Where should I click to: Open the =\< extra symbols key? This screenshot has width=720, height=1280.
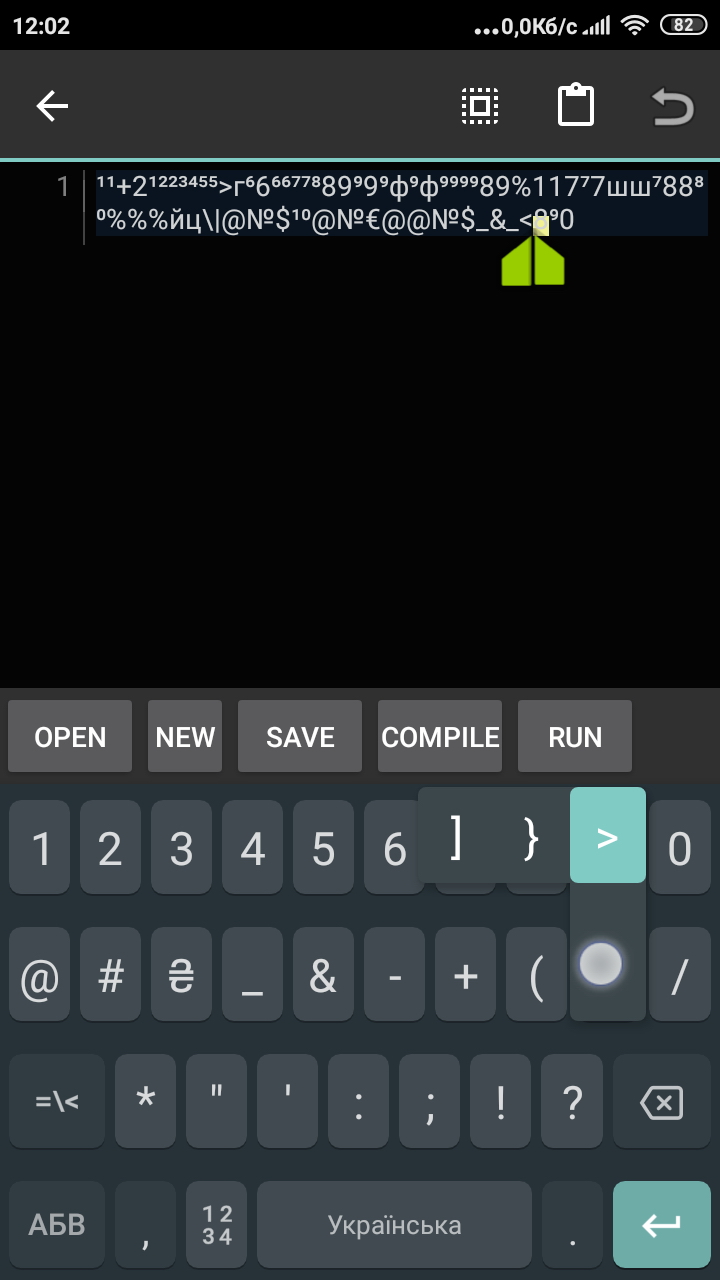tap(57, 1103)
